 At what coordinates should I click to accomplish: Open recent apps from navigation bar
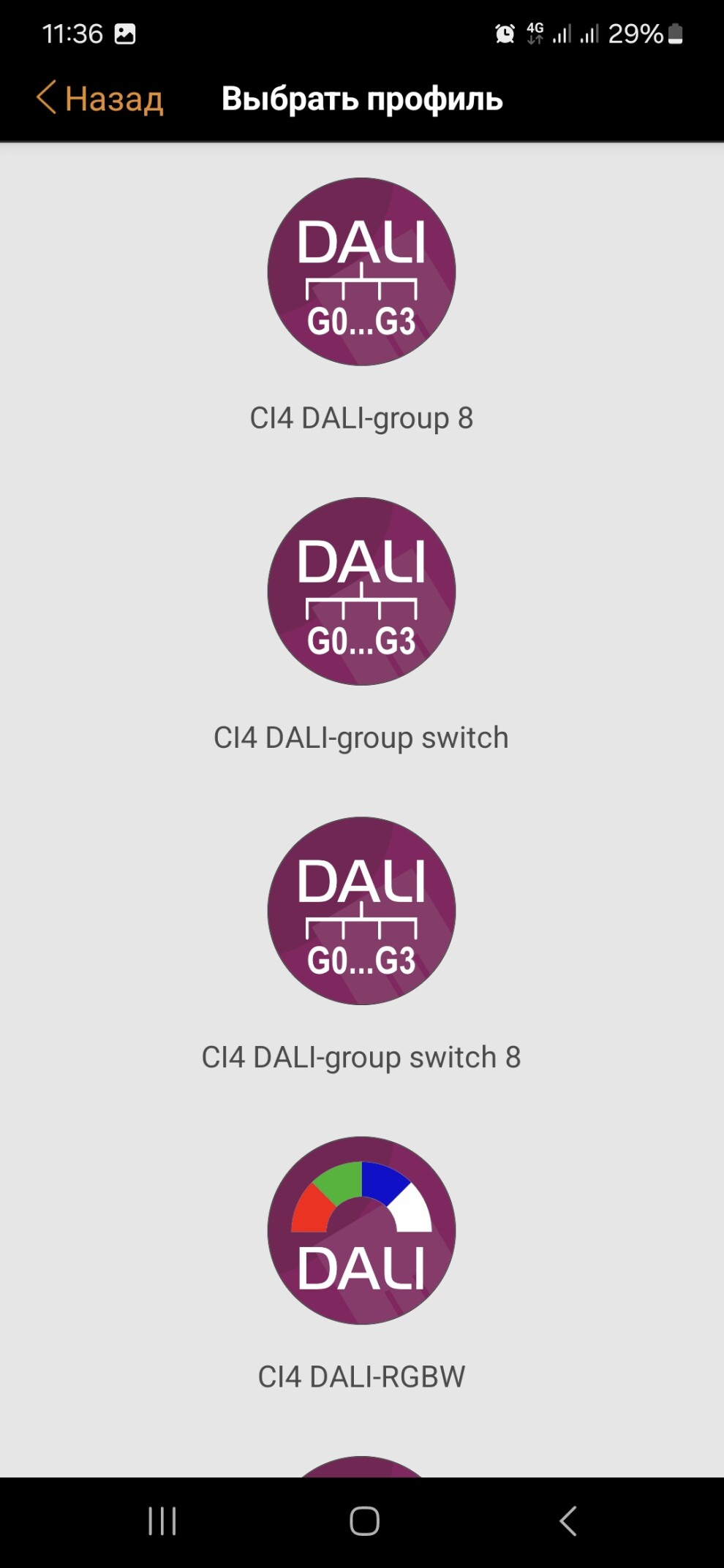pos(162,1521)
